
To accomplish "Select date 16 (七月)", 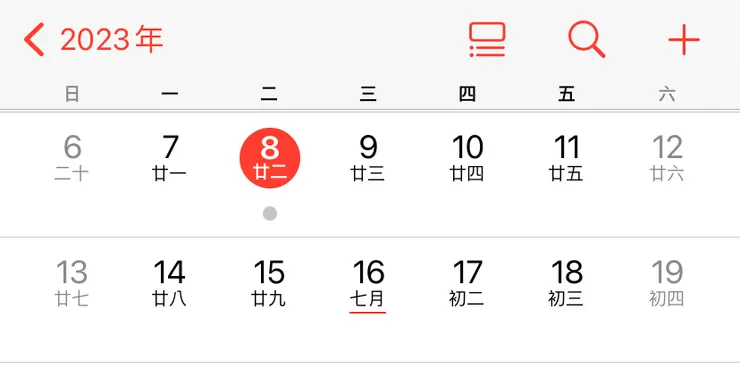I will (x=368, y=284).
